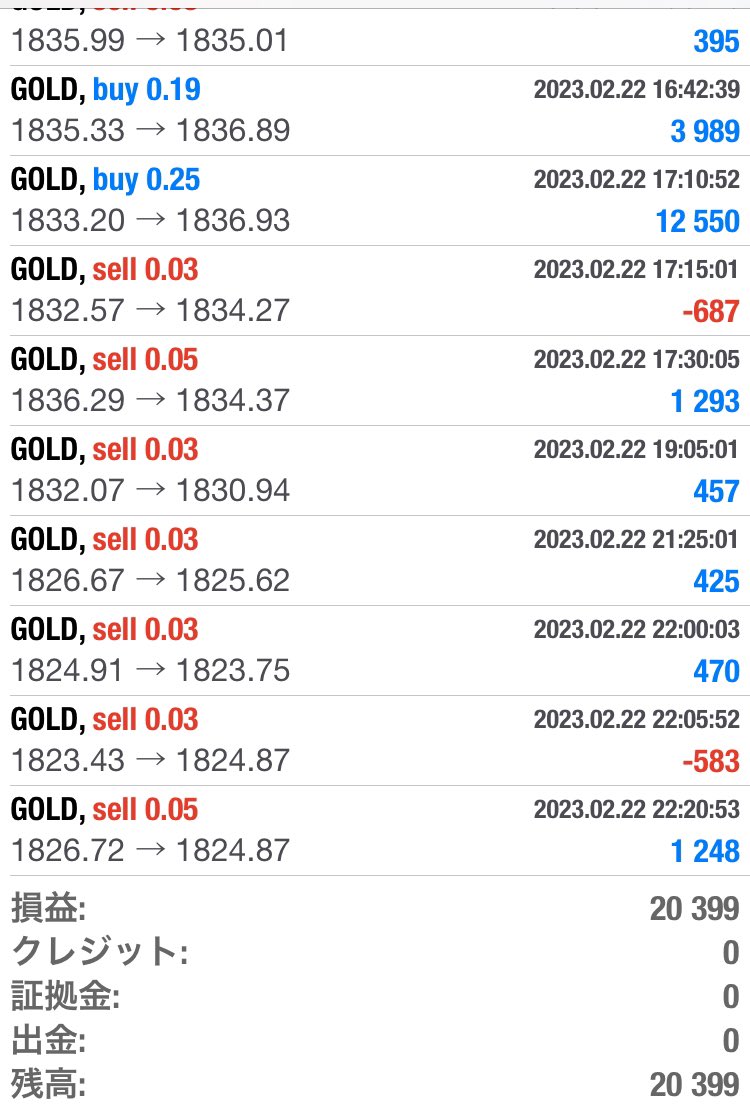This screenshot has width=750, height=1104.
Task: Show details of the 17:15:01 sell trade
Action: coord(375,291)
